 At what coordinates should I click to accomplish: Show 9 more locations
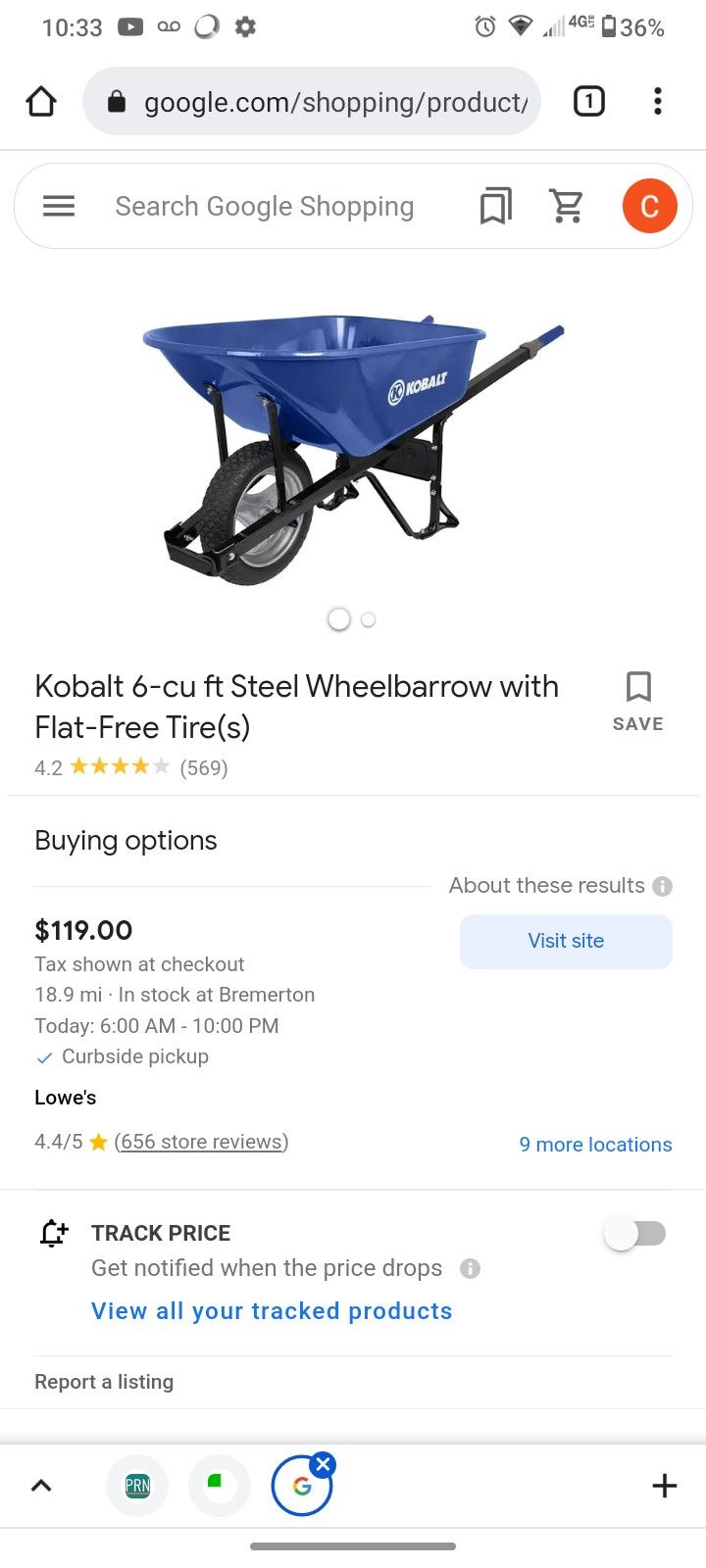(595, 1144)
